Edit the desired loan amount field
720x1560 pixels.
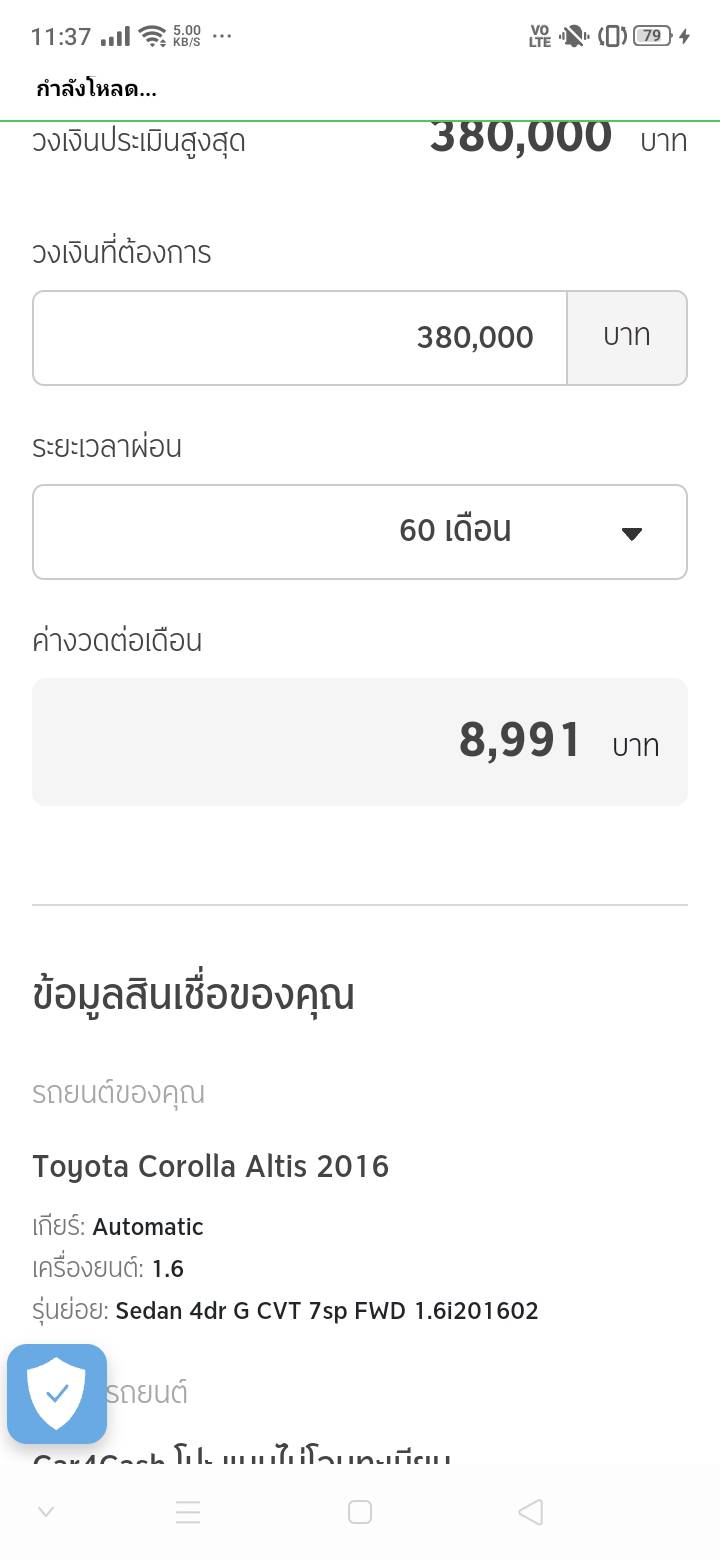coord(300,338)
